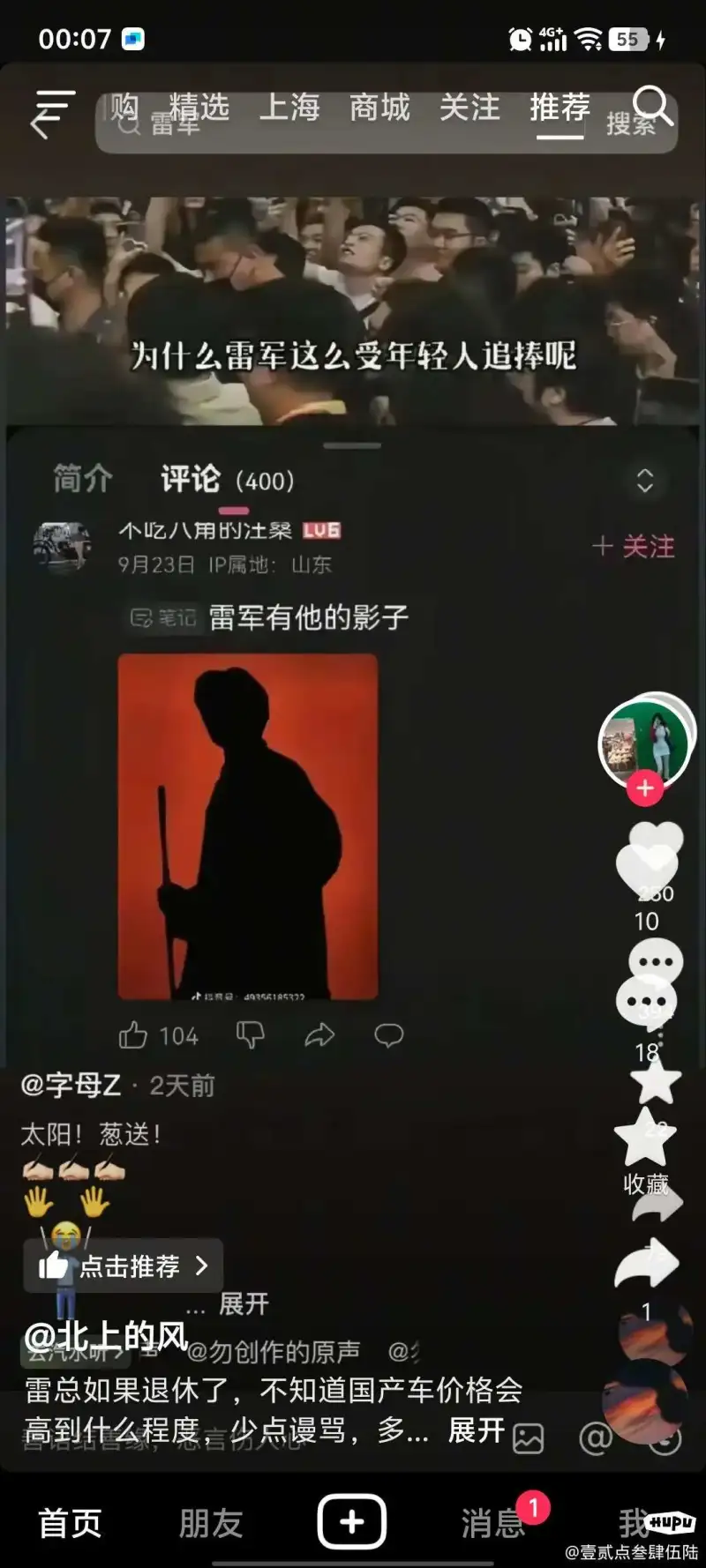Switch to the 商城 top tab
This screenshot has width=706, height=1568.
click(x=379, y=108)
